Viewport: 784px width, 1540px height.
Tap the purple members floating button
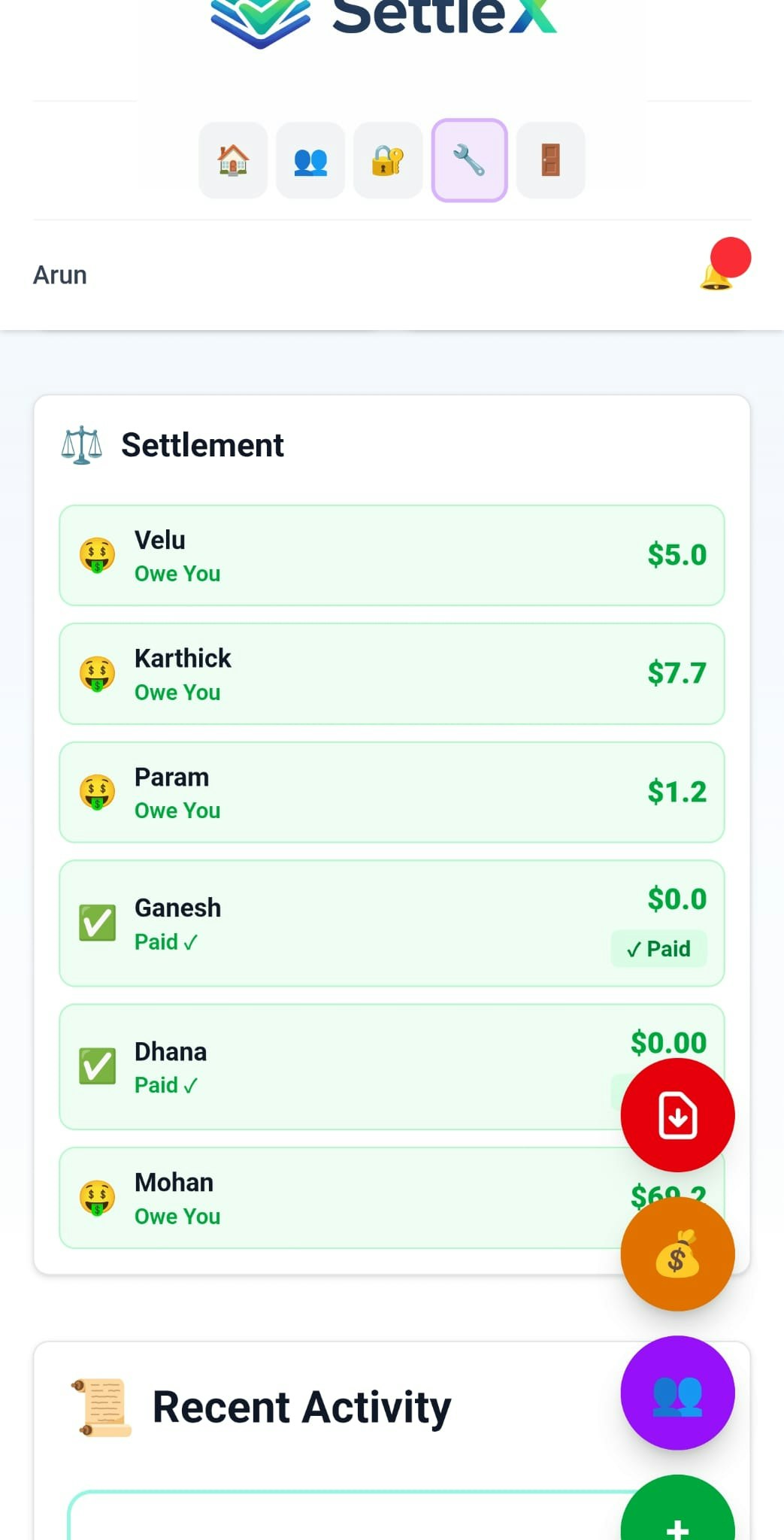(x=677, y=1393)
